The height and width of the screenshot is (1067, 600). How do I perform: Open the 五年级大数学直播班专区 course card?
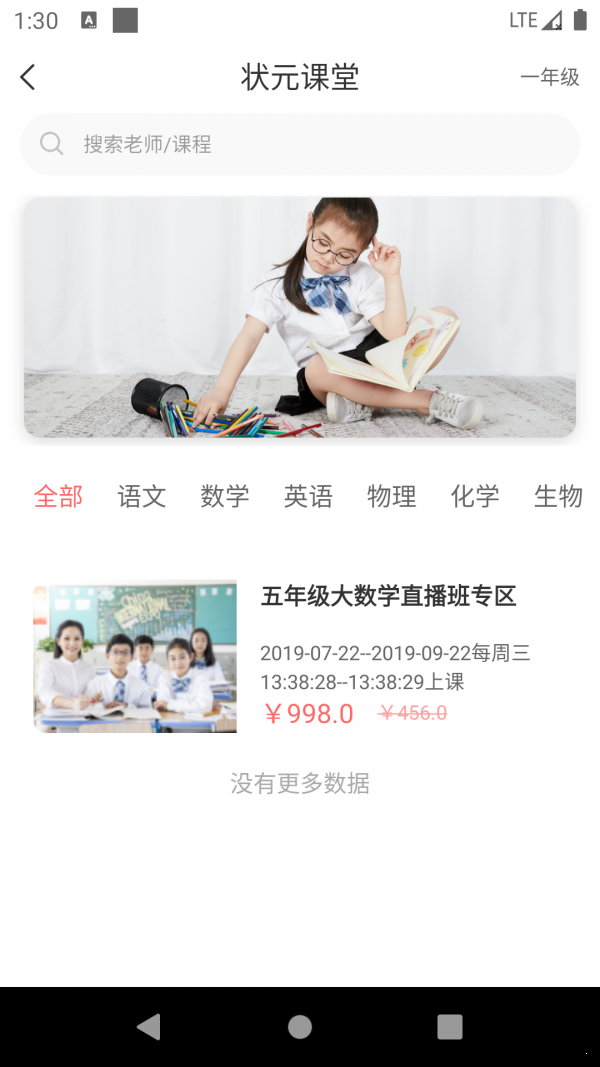coord(300,655)
